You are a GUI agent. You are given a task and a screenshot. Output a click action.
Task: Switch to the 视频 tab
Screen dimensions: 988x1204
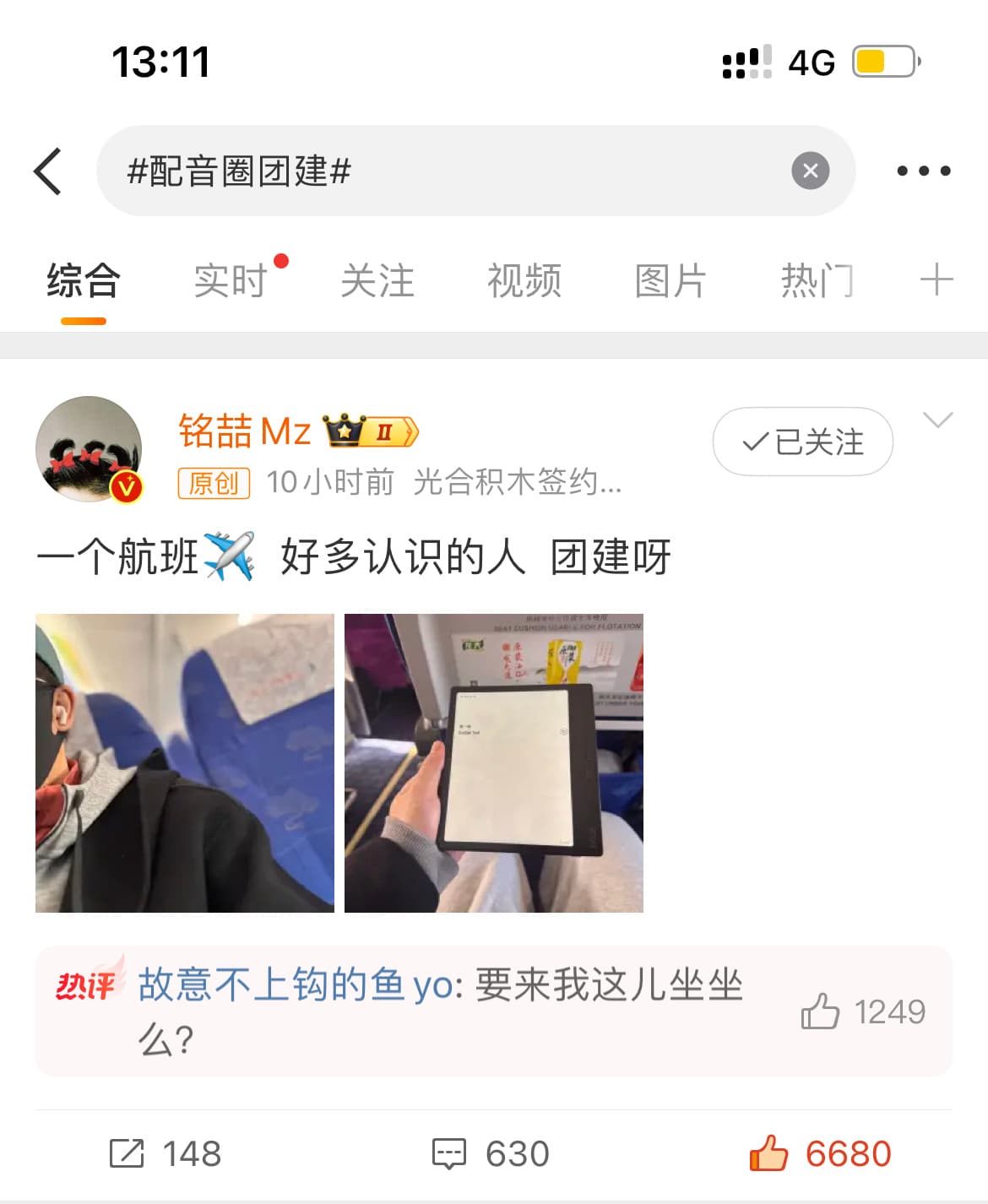(x=524, y=280)
